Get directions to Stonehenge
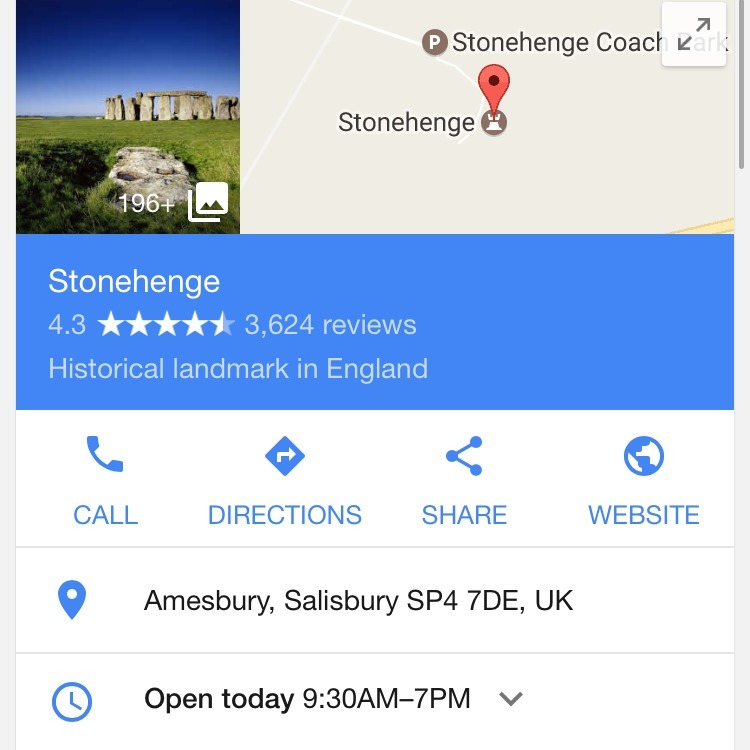The width and height of the screenshot is (750, 750). (285, 480)
